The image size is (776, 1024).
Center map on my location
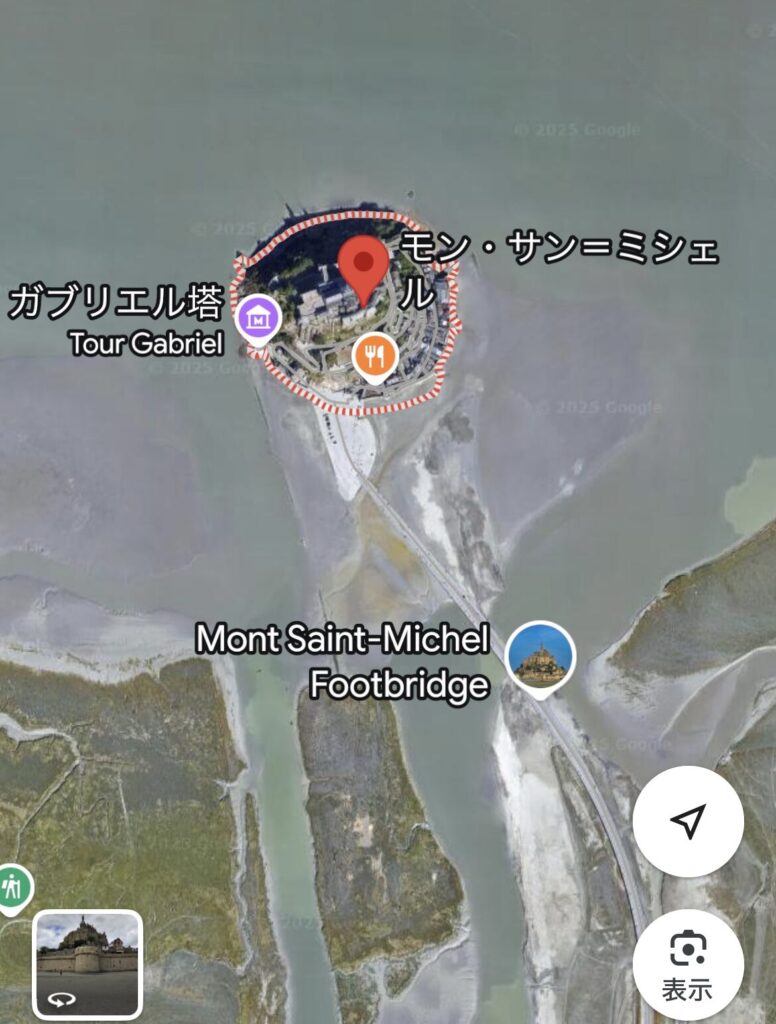pos(687,821)
